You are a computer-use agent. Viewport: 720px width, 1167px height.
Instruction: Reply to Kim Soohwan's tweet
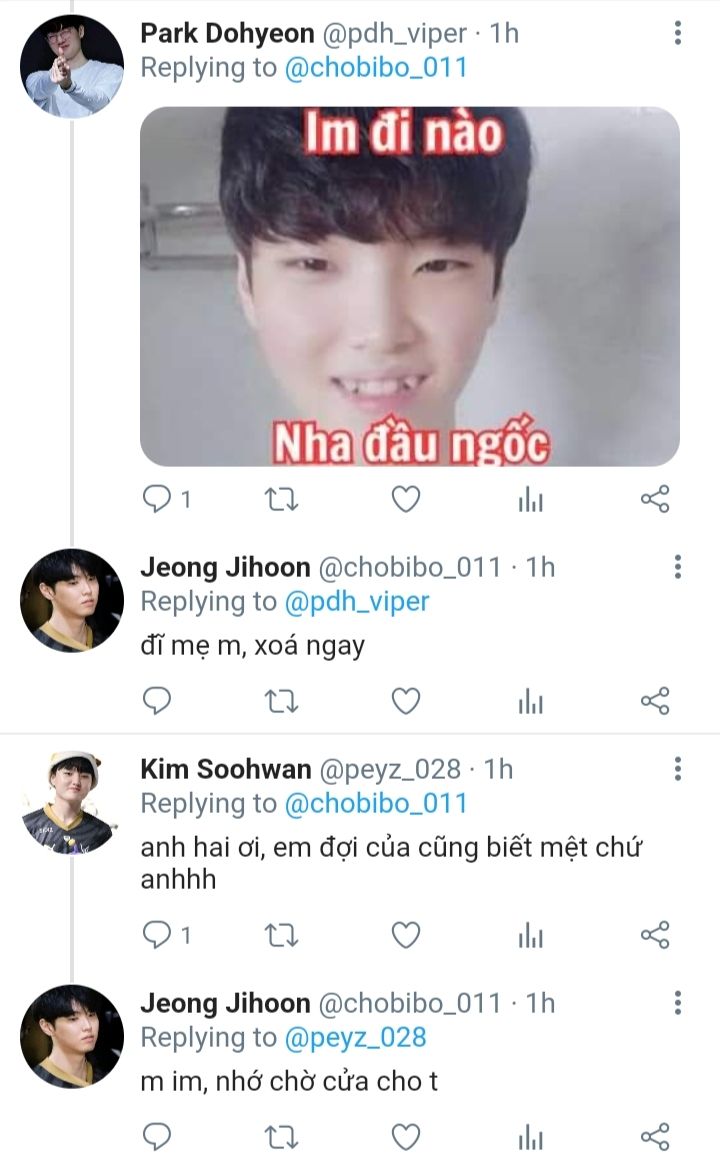157,935
